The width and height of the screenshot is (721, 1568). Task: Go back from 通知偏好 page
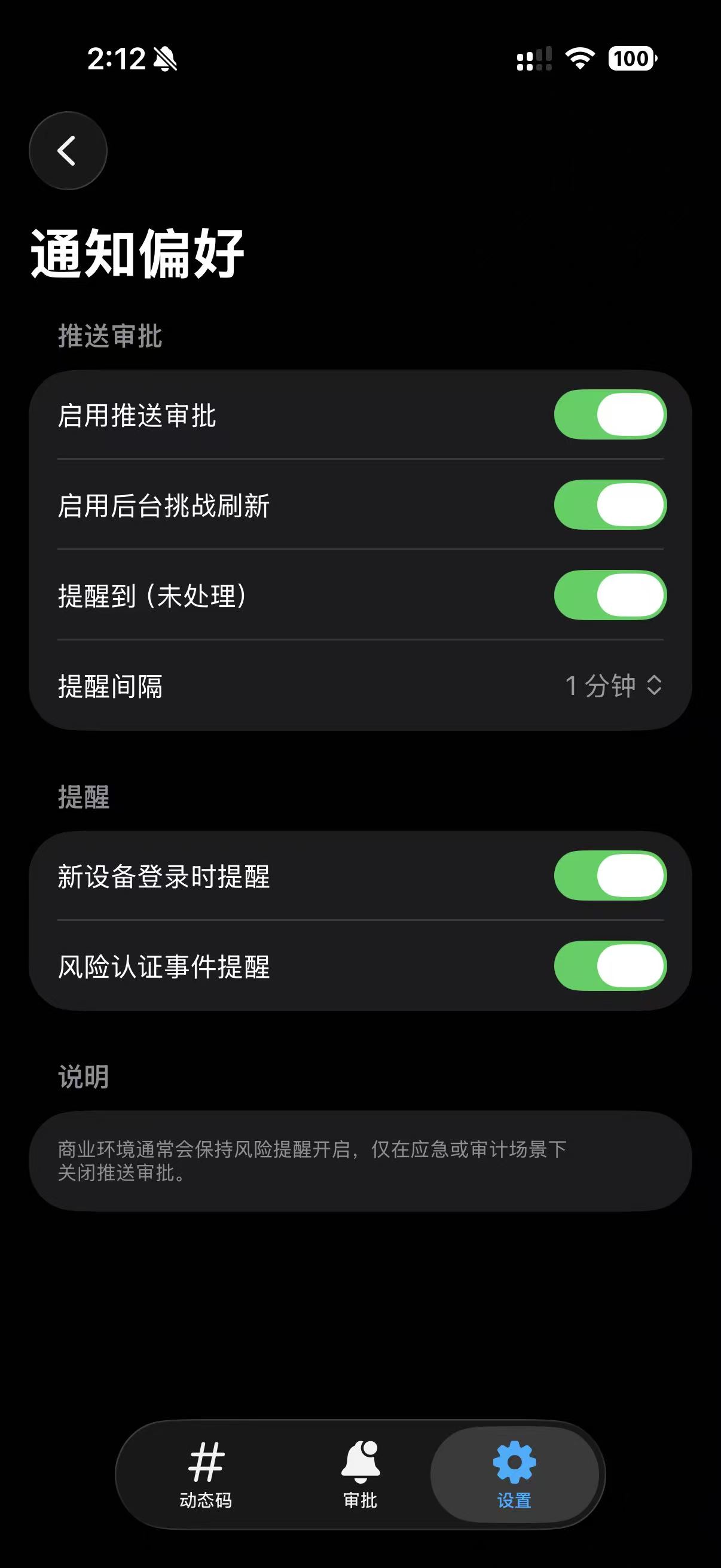[x=68, y=150]
